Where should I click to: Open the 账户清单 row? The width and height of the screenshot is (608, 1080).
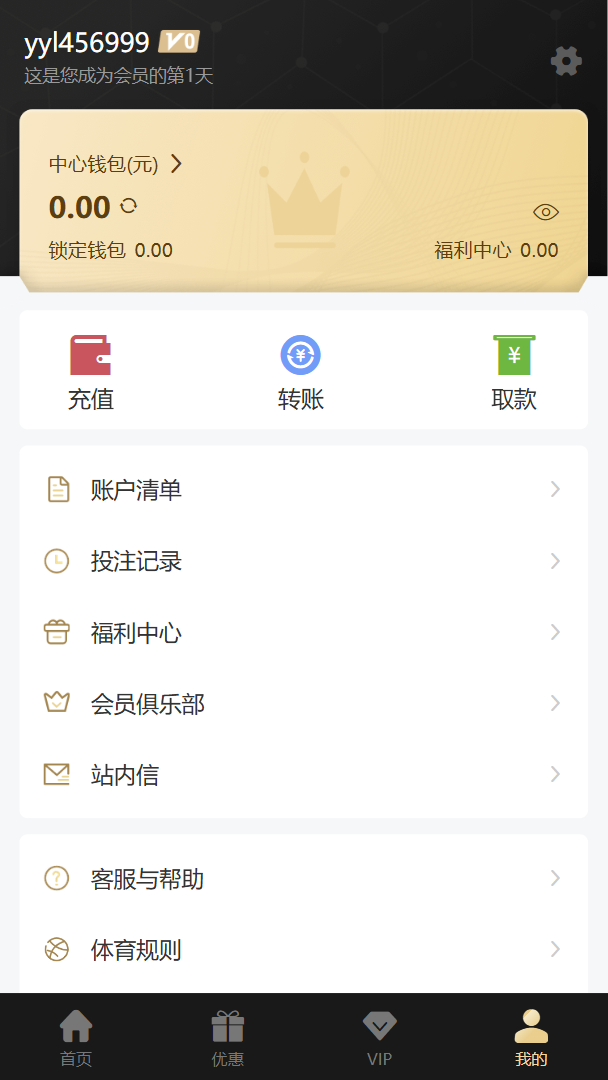(304, 490)
